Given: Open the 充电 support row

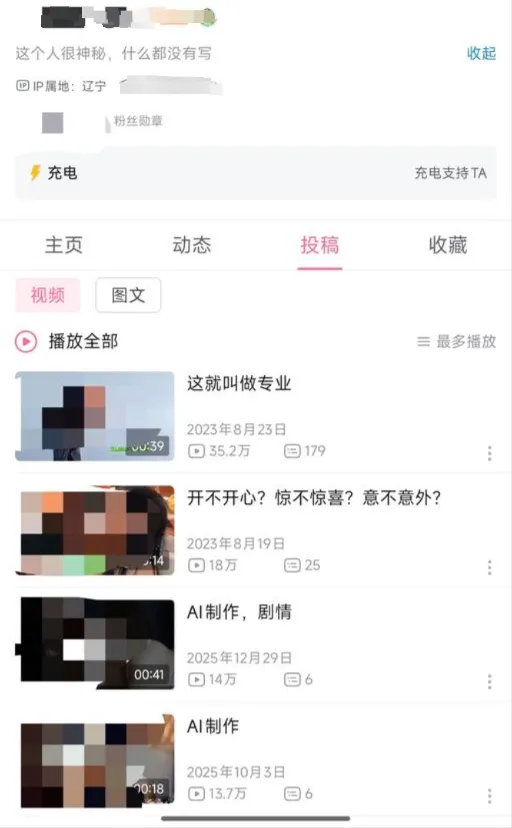Looking at the screenshot, I should (x=255, y=173).
